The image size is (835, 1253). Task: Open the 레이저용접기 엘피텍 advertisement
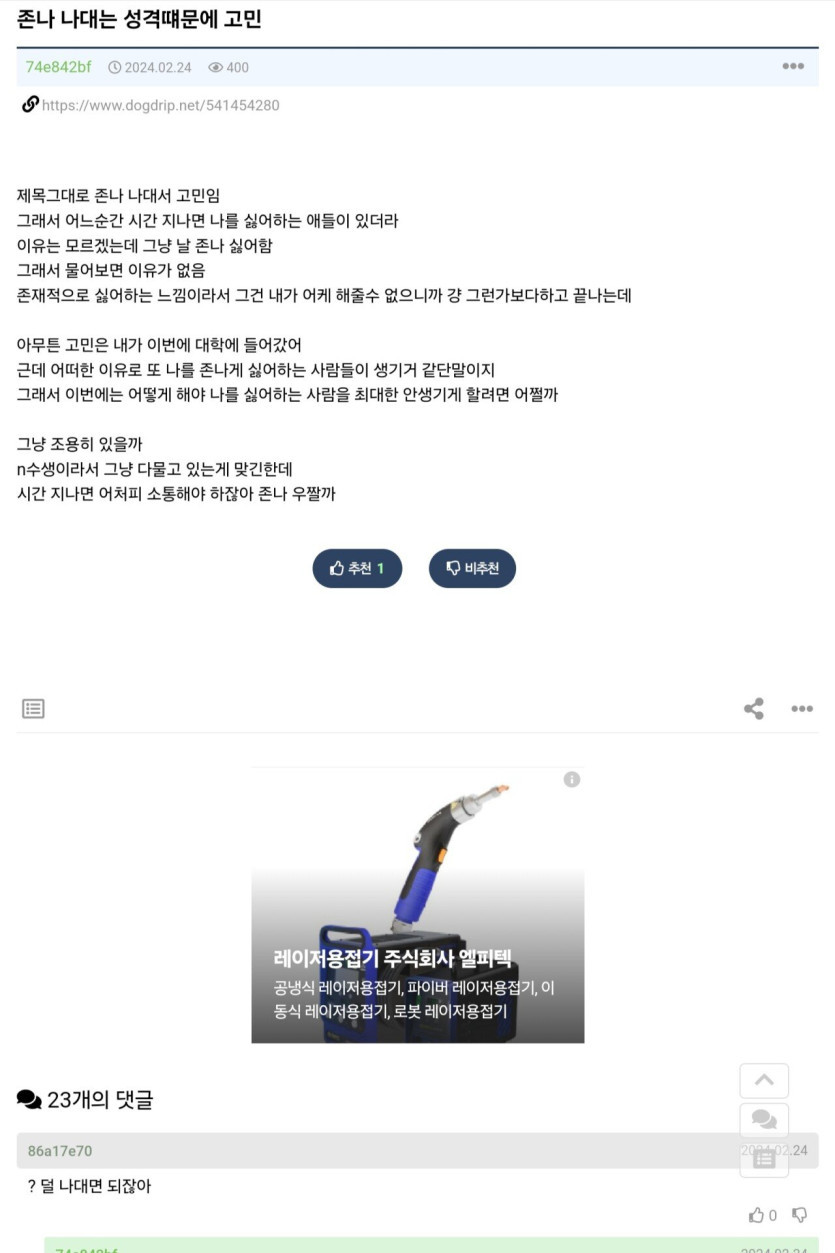(417, 906)
